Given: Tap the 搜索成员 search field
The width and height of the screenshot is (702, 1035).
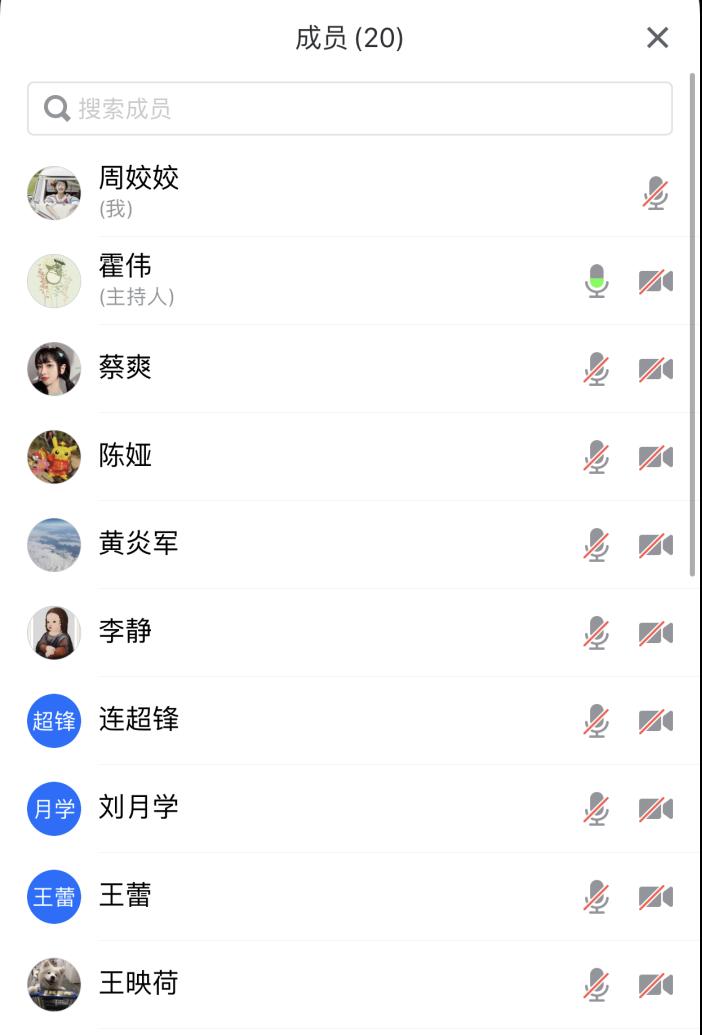Looking at the screenshot, I should point(350,108).
